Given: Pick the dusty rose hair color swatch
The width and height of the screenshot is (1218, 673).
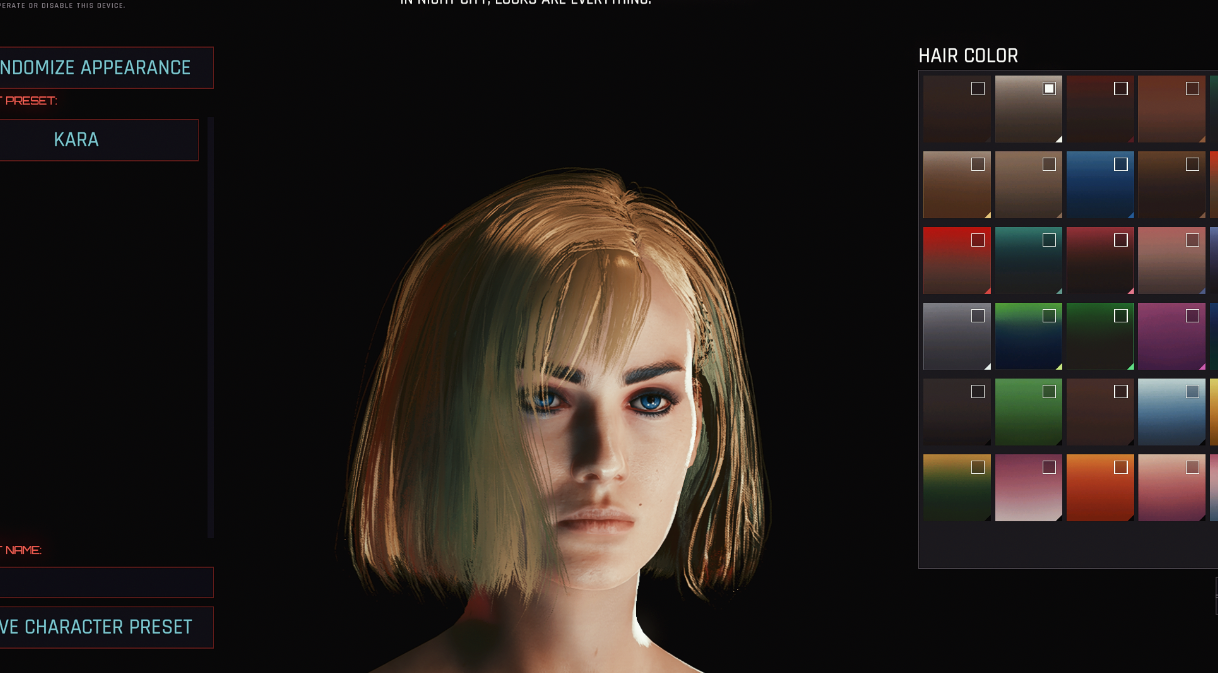Looking at the screenshot, I should [1171, 260].
